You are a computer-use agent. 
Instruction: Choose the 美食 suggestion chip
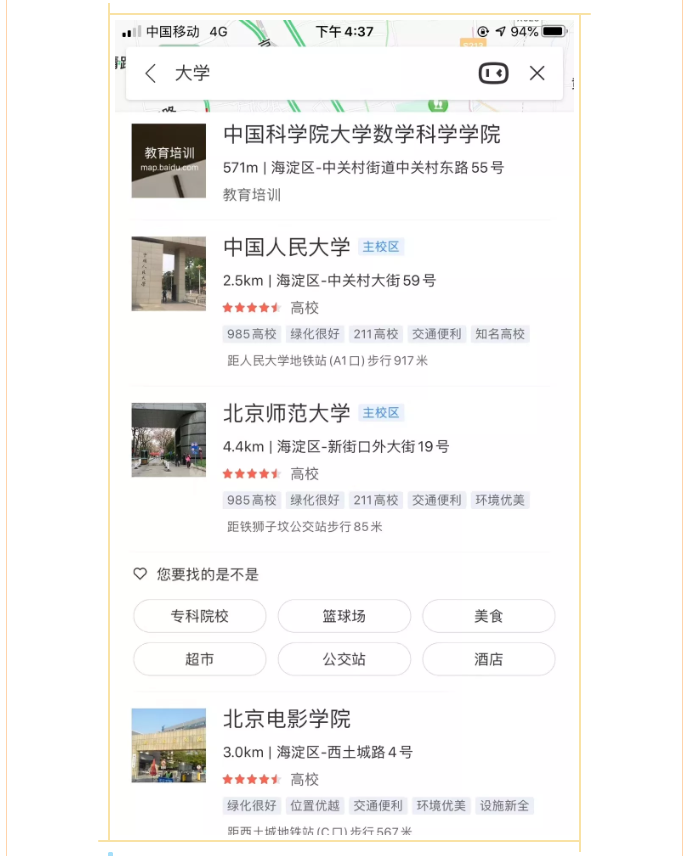tap(488, 616)
